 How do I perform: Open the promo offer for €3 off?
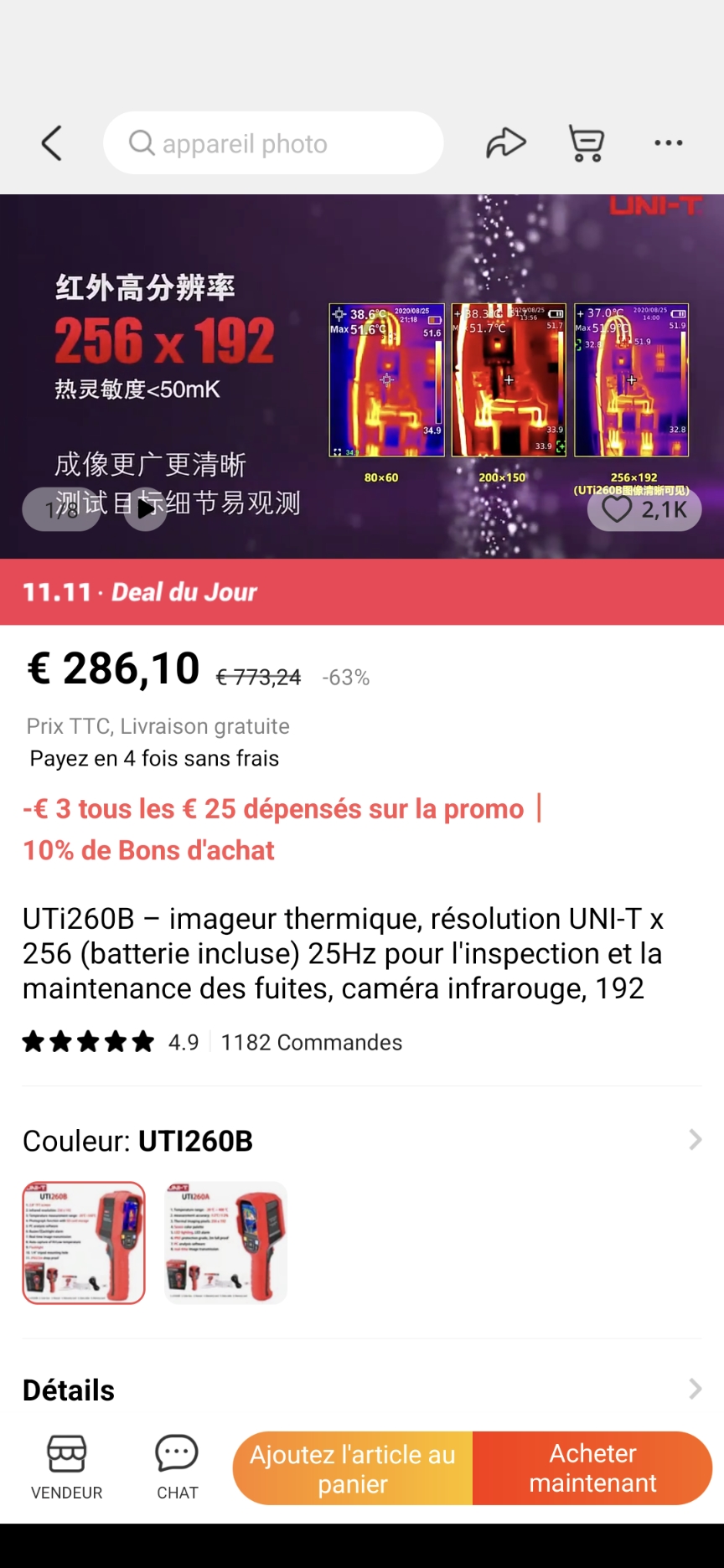click(x=273, y=809)
